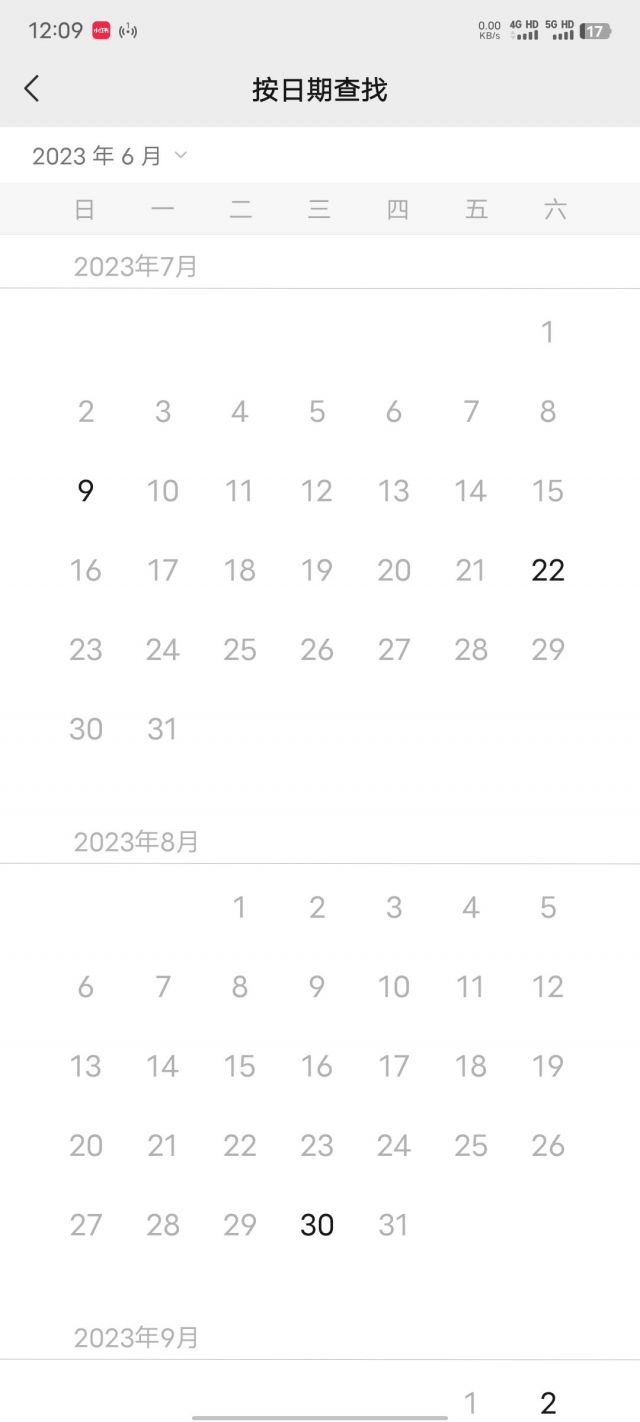
Task: Go back from the search-by-date screen
Action: (32, 89)
